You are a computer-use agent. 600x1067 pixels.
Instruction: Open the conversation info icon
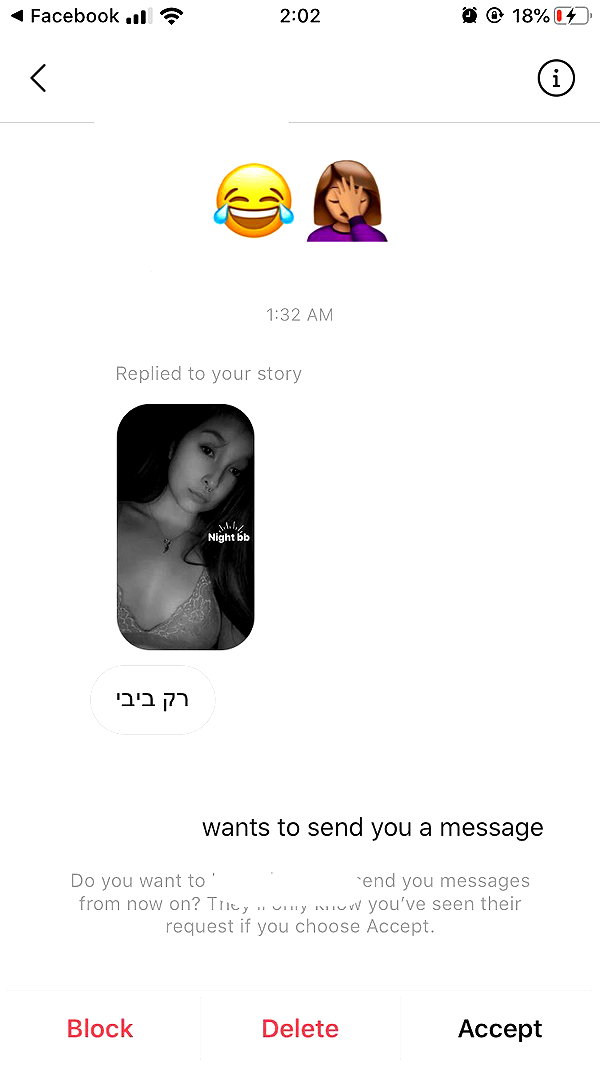[x=556, y=78]
